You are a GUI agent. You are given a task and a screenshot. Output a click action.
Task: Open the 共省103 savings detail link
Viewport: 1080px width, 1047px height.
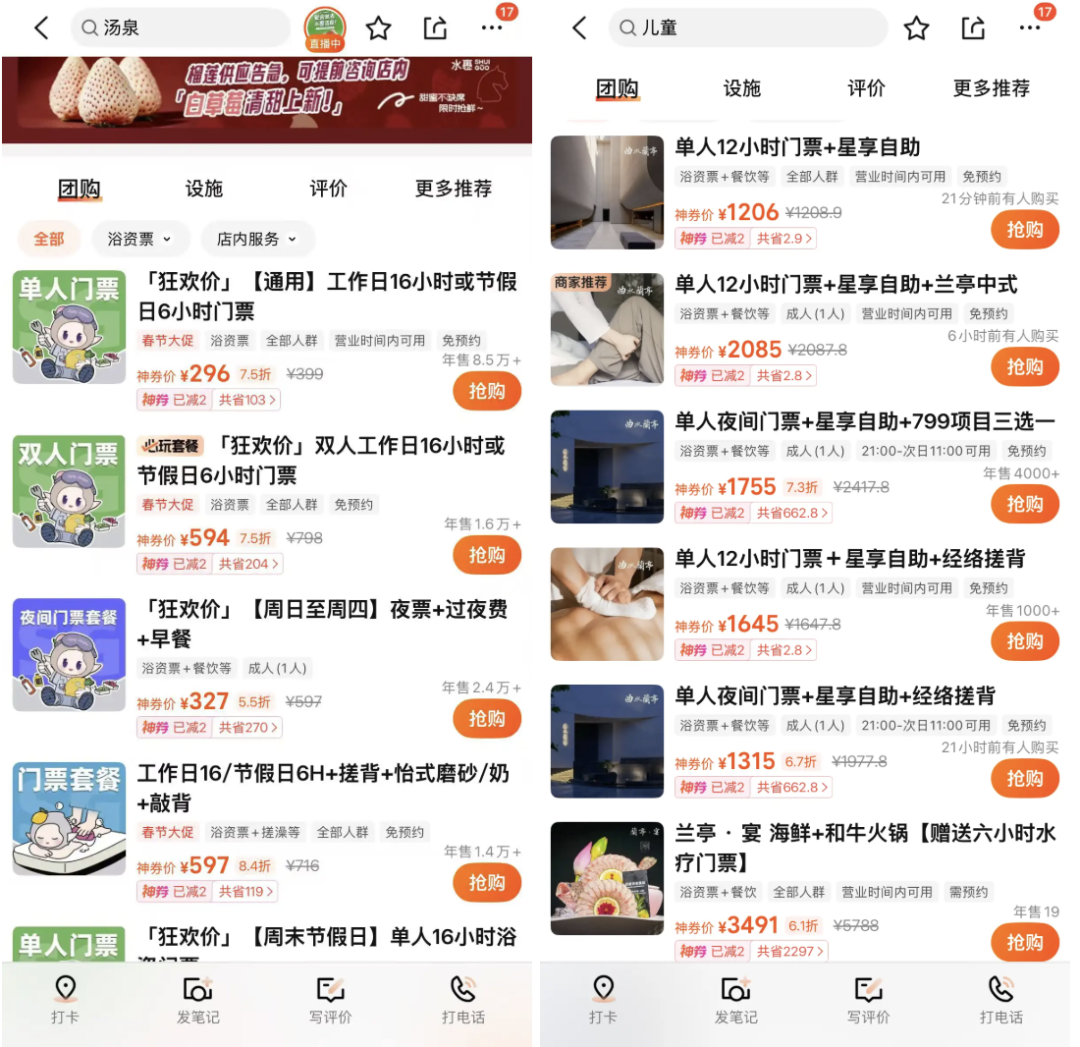coord(247,400)
